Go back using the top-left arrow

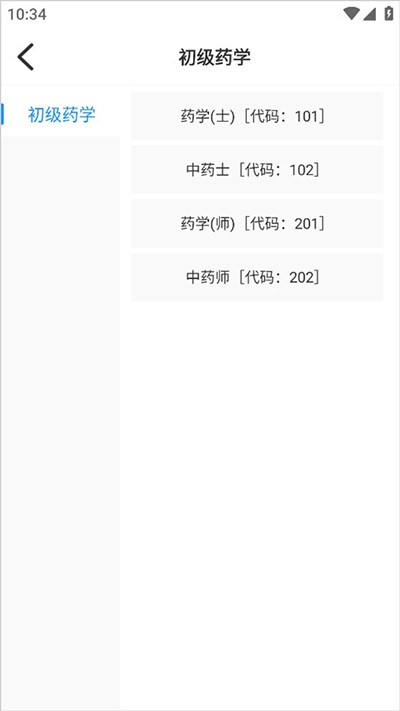pyautogui.click(x=25, y=57)
